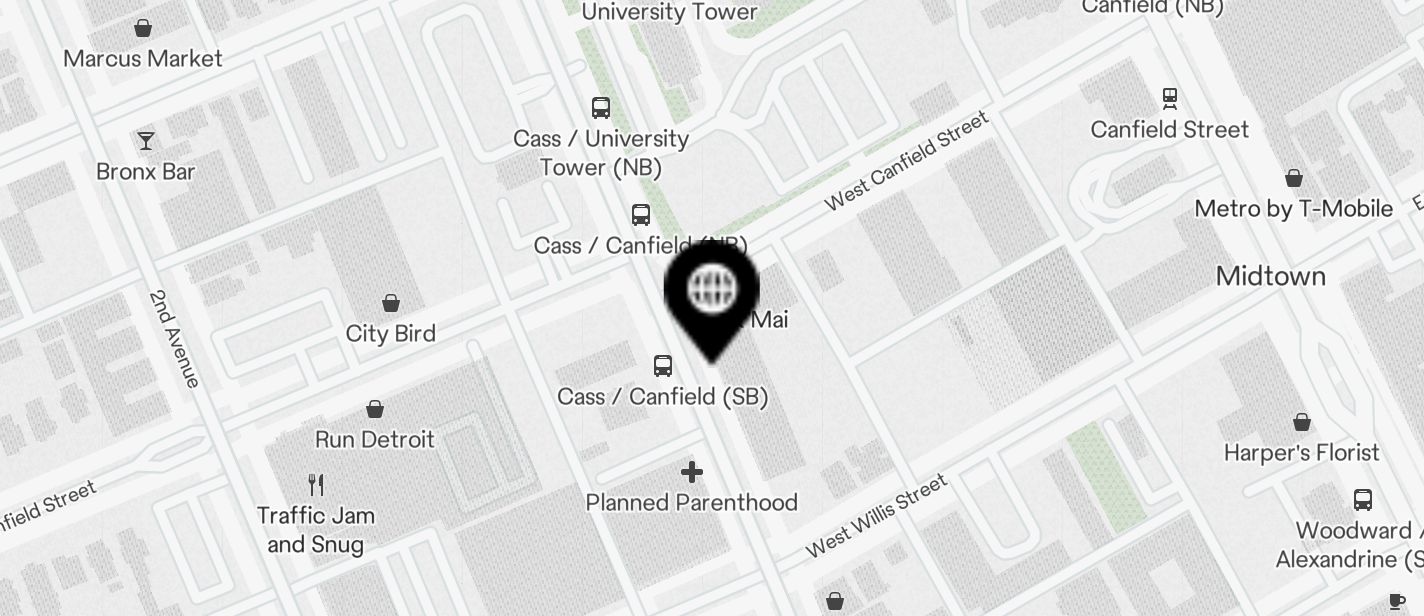Open the Bronx Bar place marker

point(146,141)
